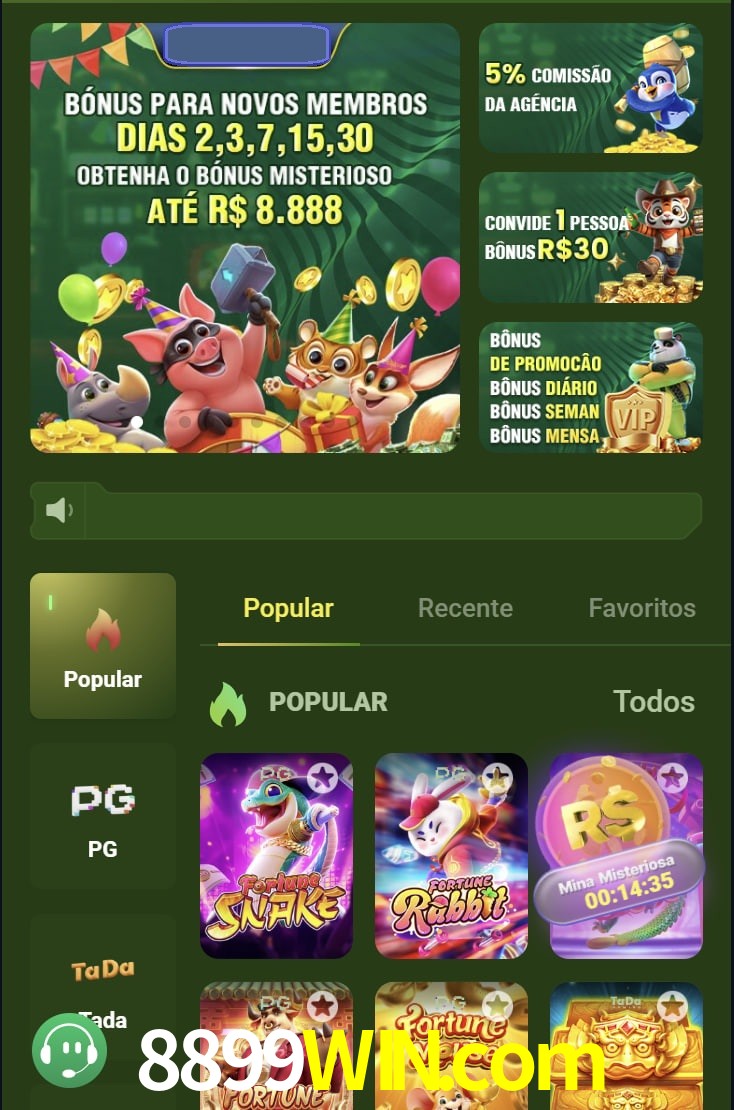The image size is (734, 1110).
Task: Open the Mina Misteriosa countdown widget
Action: (620, 880)
